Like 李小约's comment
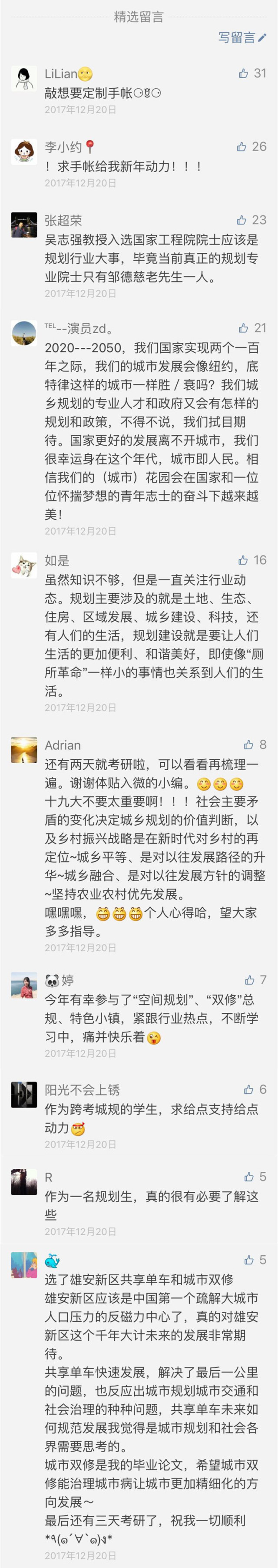Screen dimensions: 278x1568 (x=242, y=147)
